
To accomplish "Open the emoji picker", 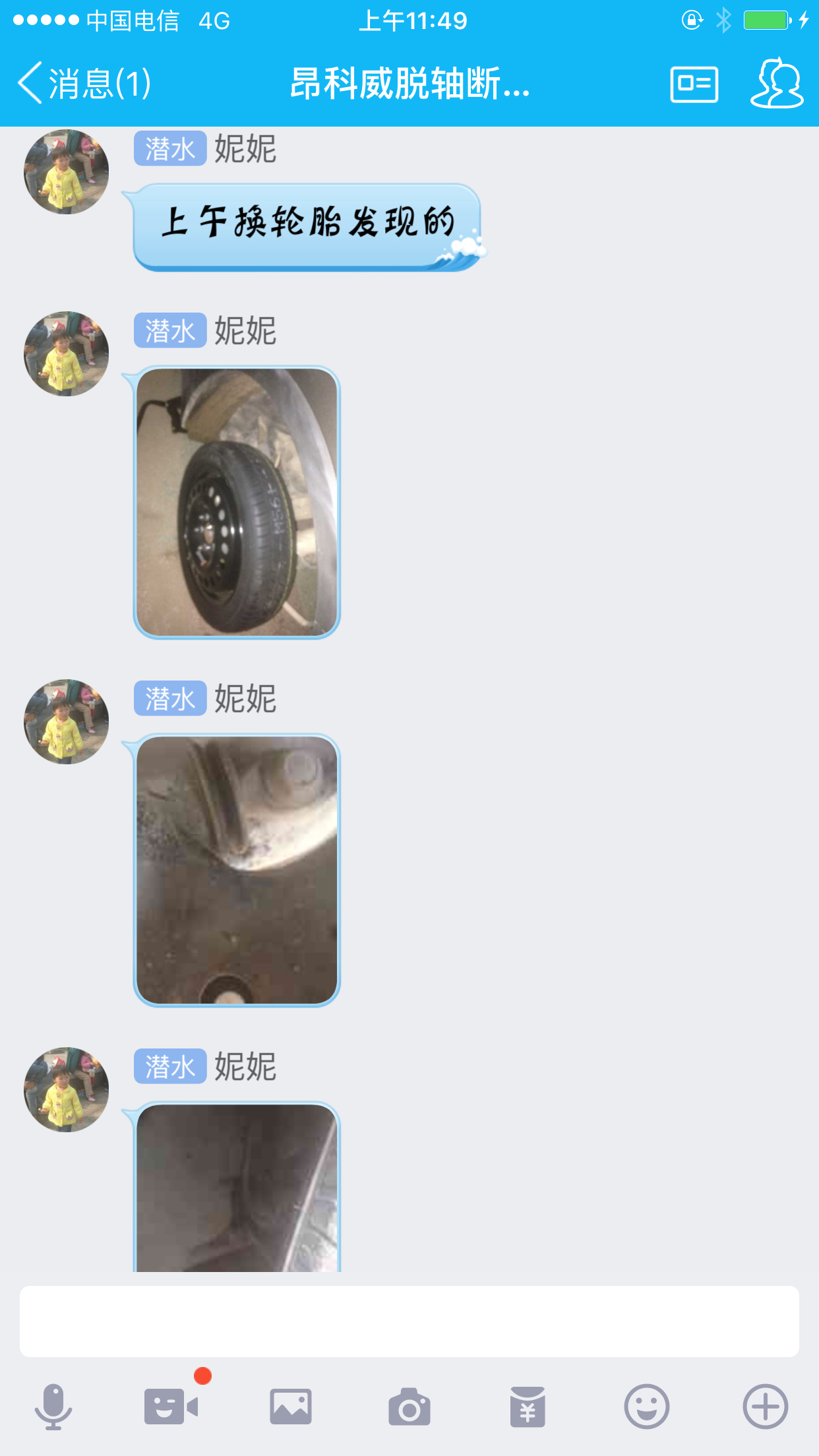I will point(646,1407).
